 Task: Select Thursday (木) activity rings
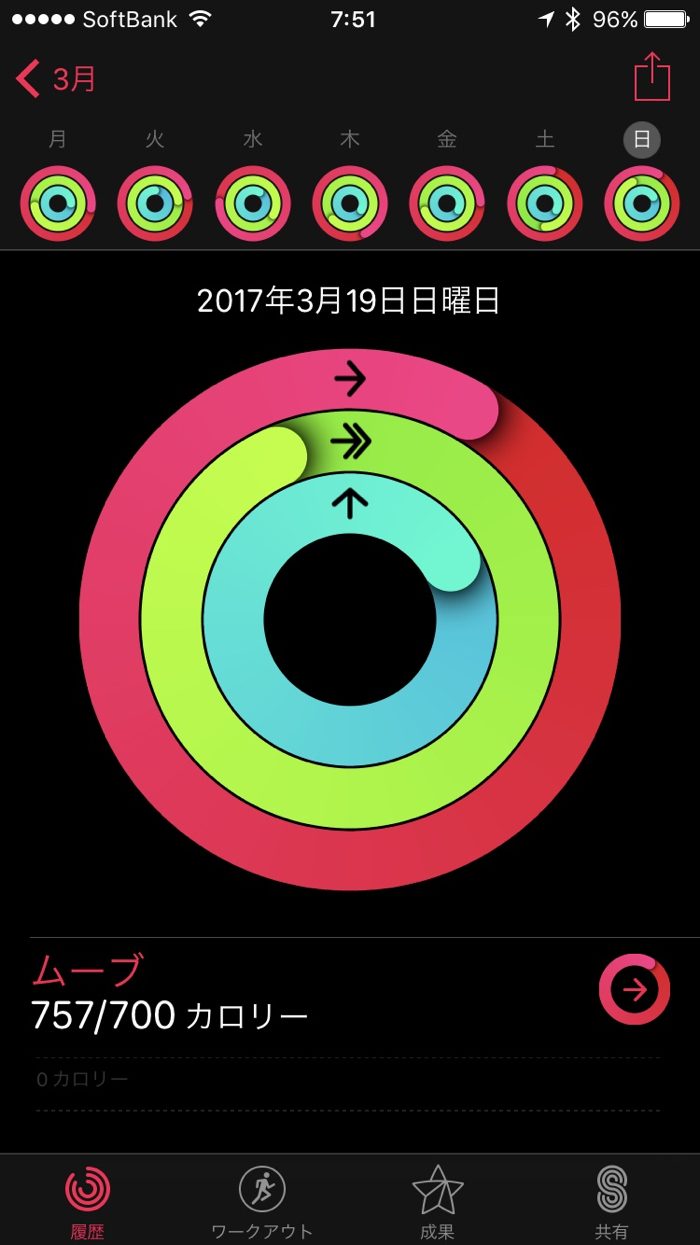[x=350, y=203]
